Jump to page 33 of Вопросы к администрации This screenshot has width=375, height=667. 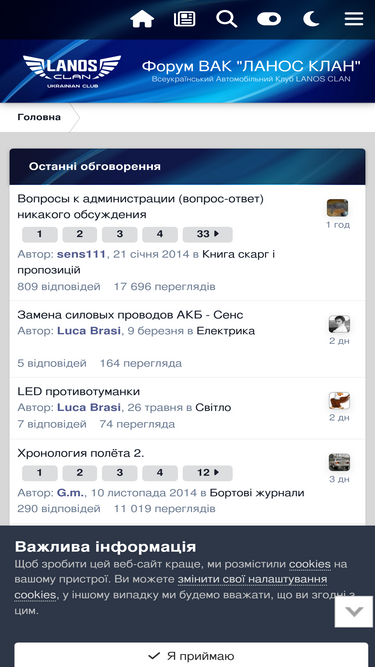click(207, 234)
